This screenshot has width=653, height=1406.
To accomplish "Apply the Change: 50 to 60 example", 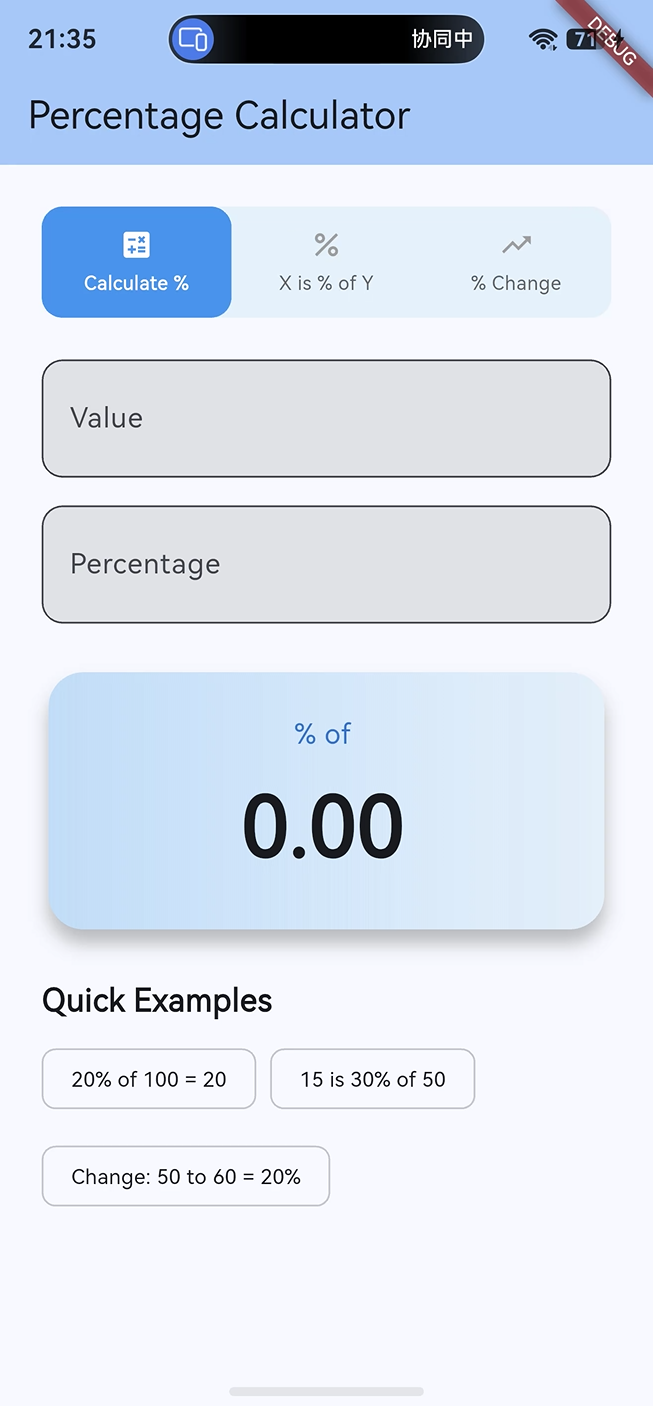I will point(186,1176).
